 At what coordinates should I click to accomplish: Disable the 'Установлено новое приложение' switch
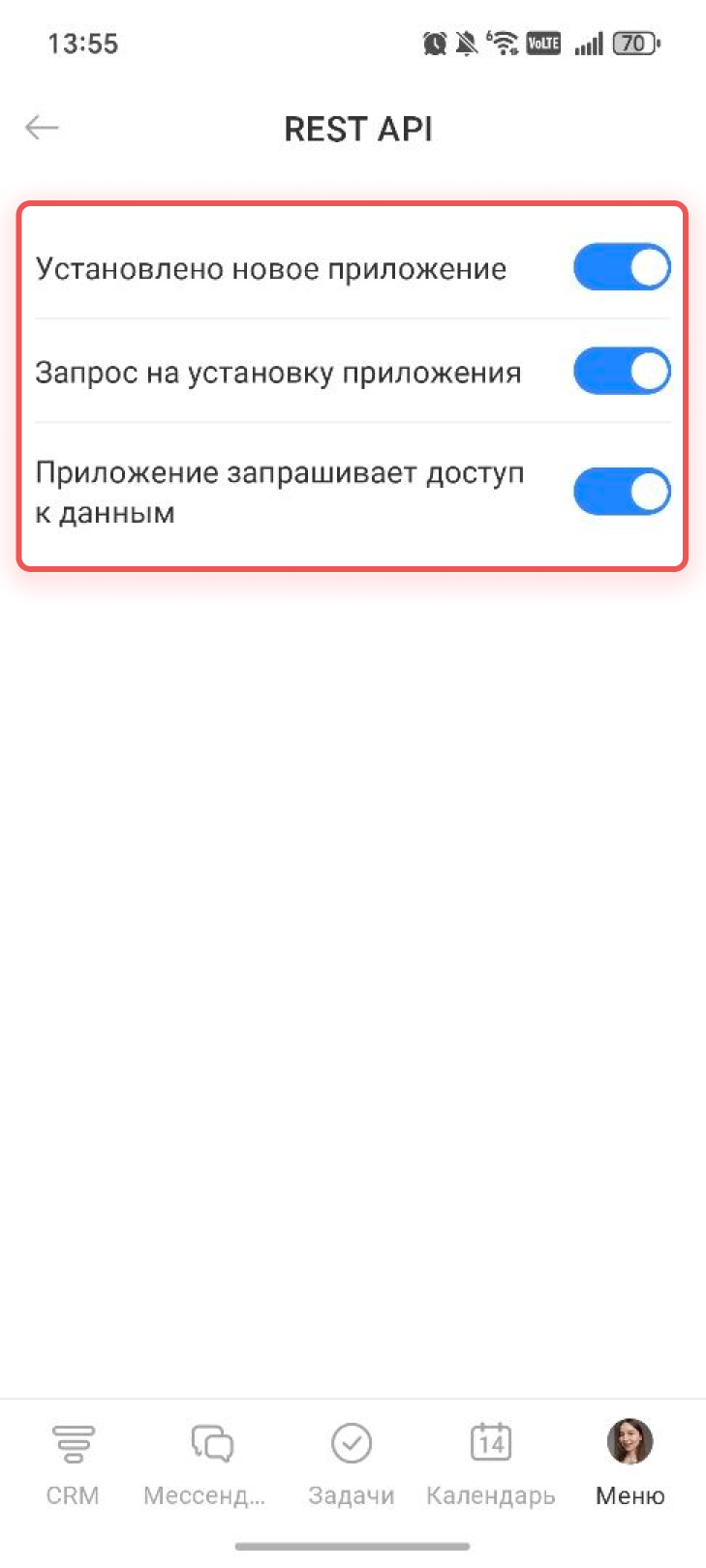tap(621, 268)
